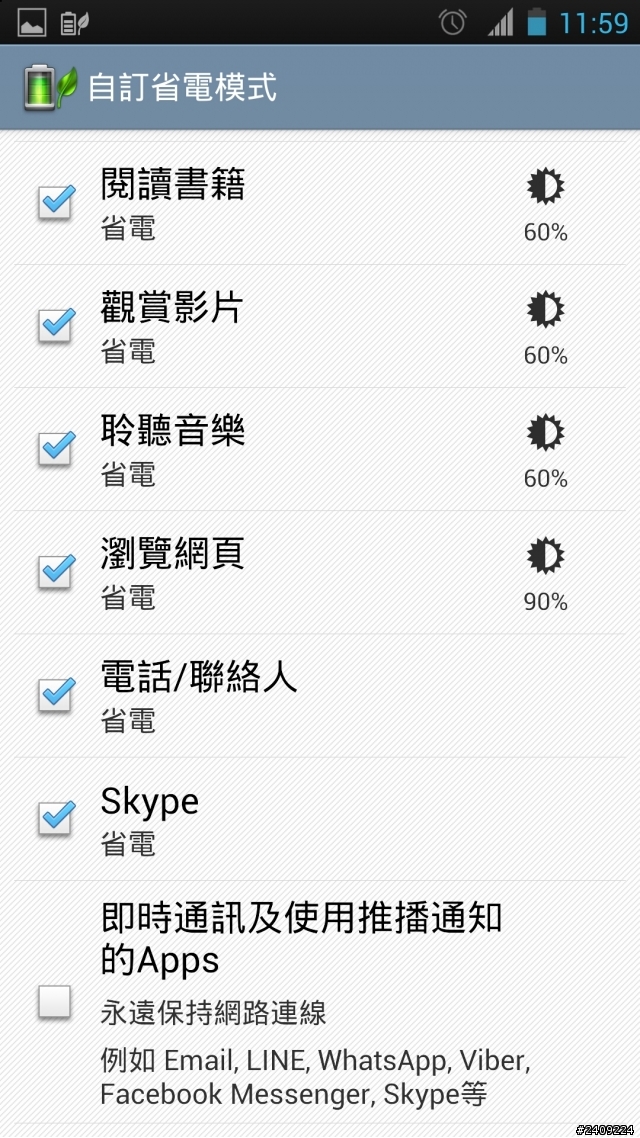Image resolution: width=640 pixels, height=1138 pixels.
Task: Uncheck the 聆聽音樂 checkbox
Action: pos(55,449)
